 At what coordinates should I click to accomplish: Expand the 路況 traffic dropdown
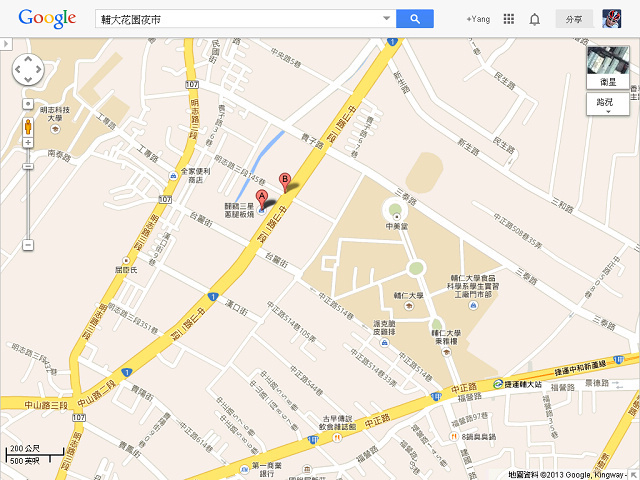(x=607, y=105)
